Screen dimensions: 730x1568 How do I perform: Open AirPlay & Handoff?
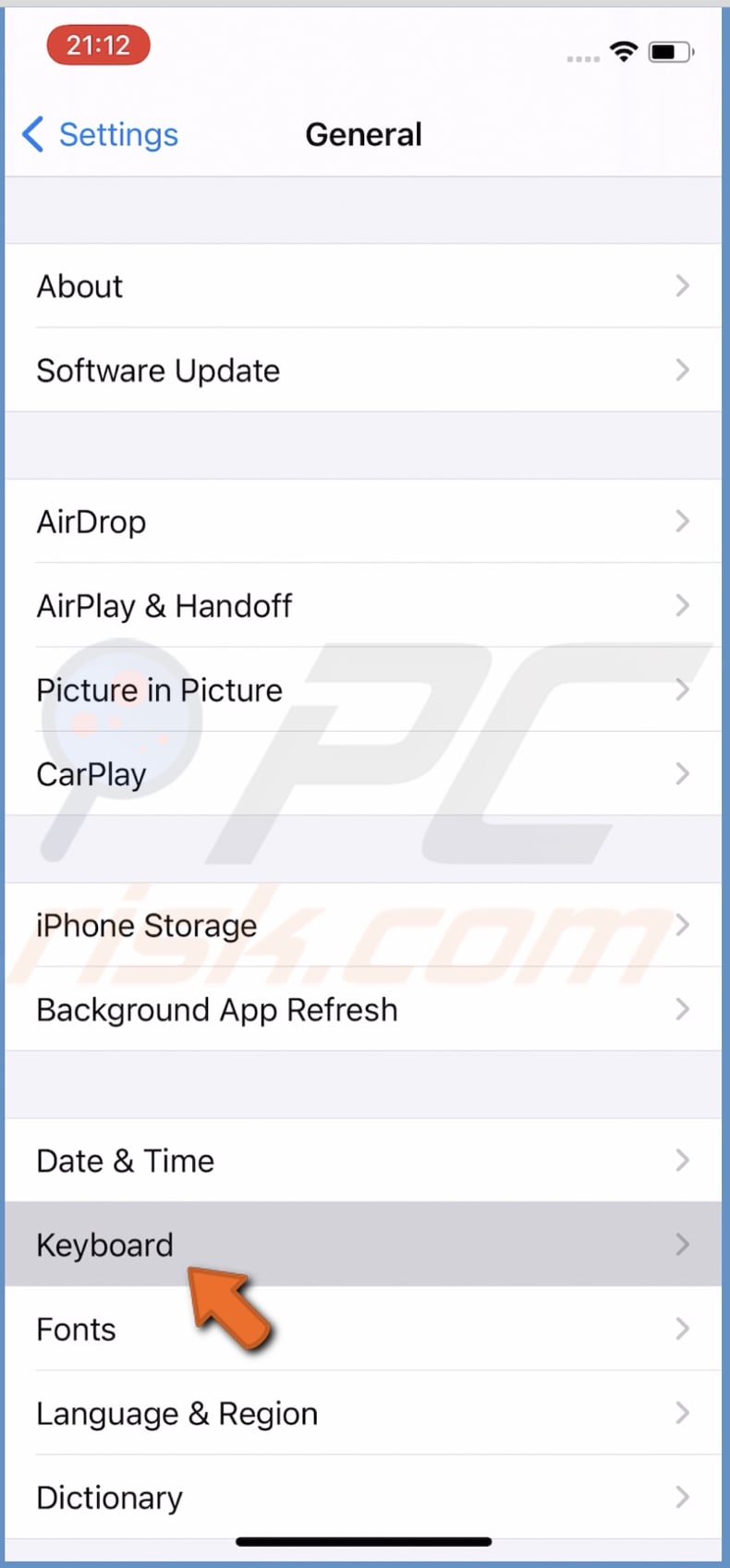point(362,606)
